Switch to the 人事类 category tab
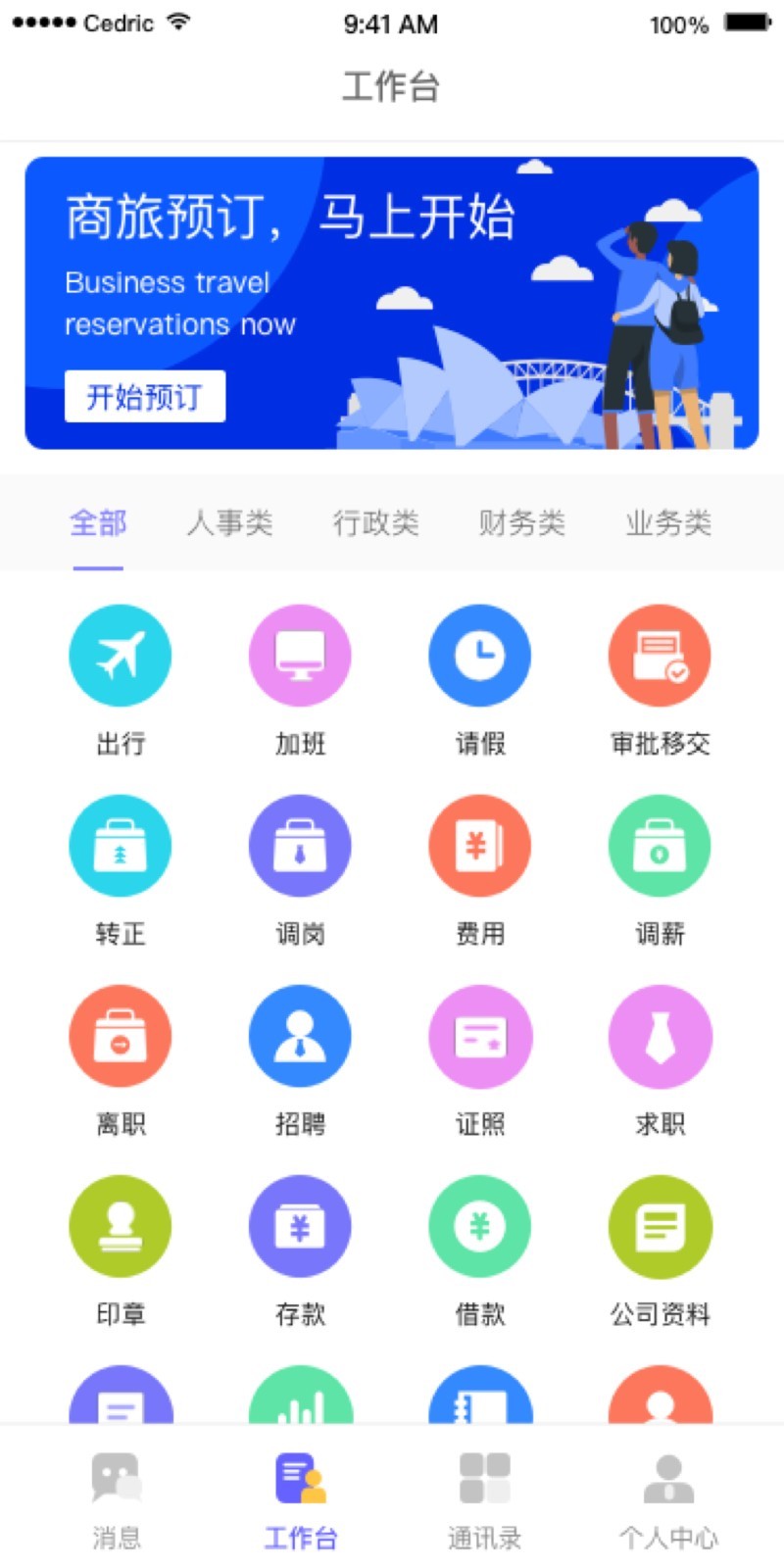 click(x=230, y=522)
